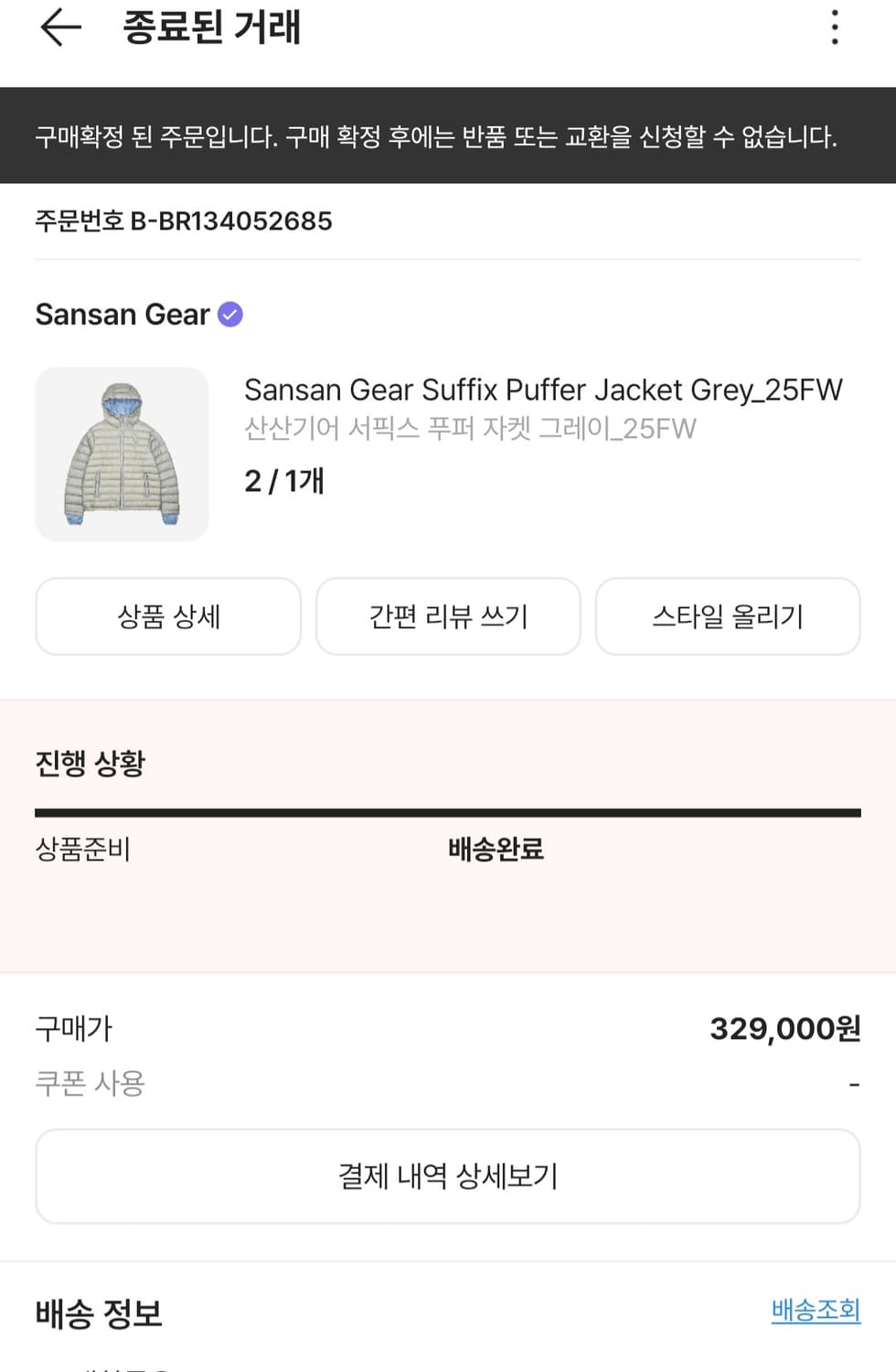The width and height of the screenshot is (896, 1372).
Task: Click 간편 리뷰 쓰기 to write a review
Action: 447,616
